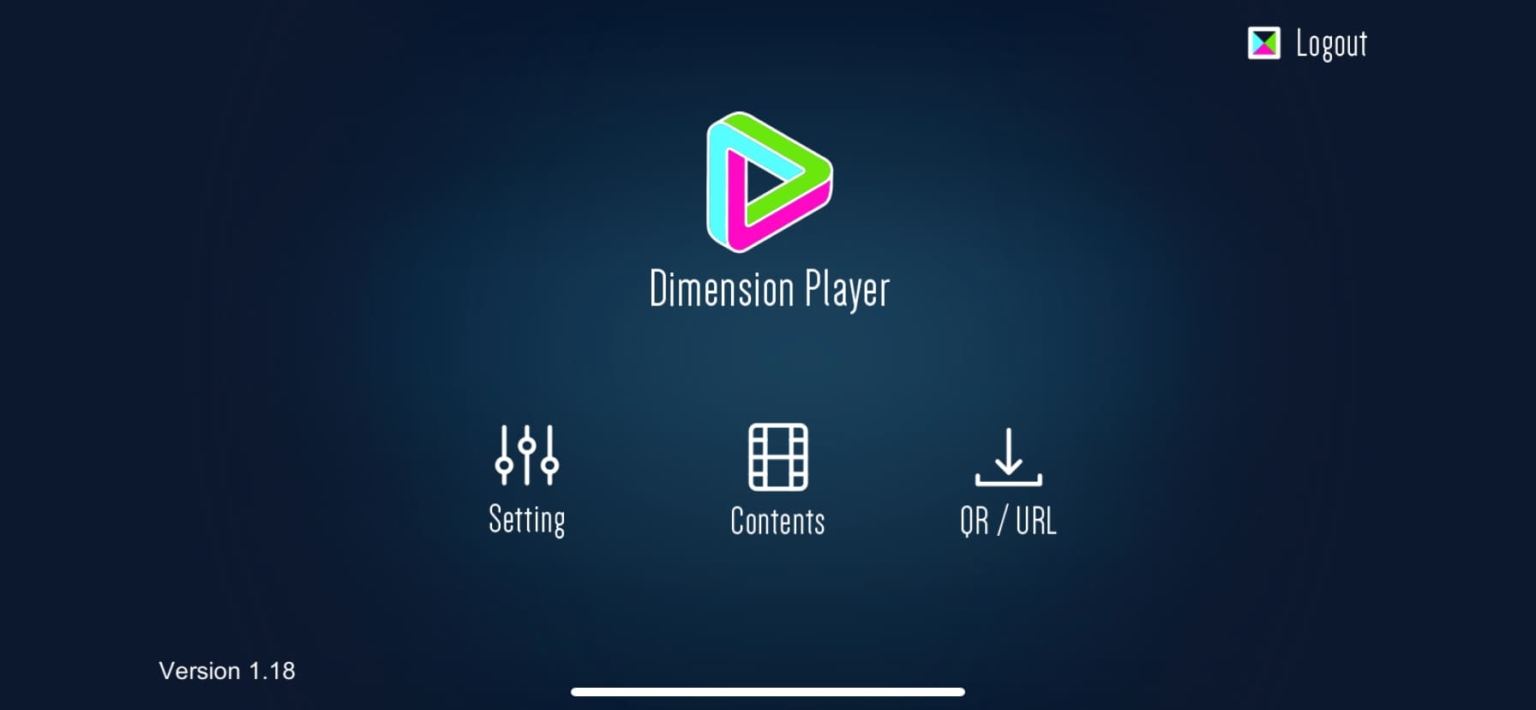Open the Setting menu

[x=527, y=478]
